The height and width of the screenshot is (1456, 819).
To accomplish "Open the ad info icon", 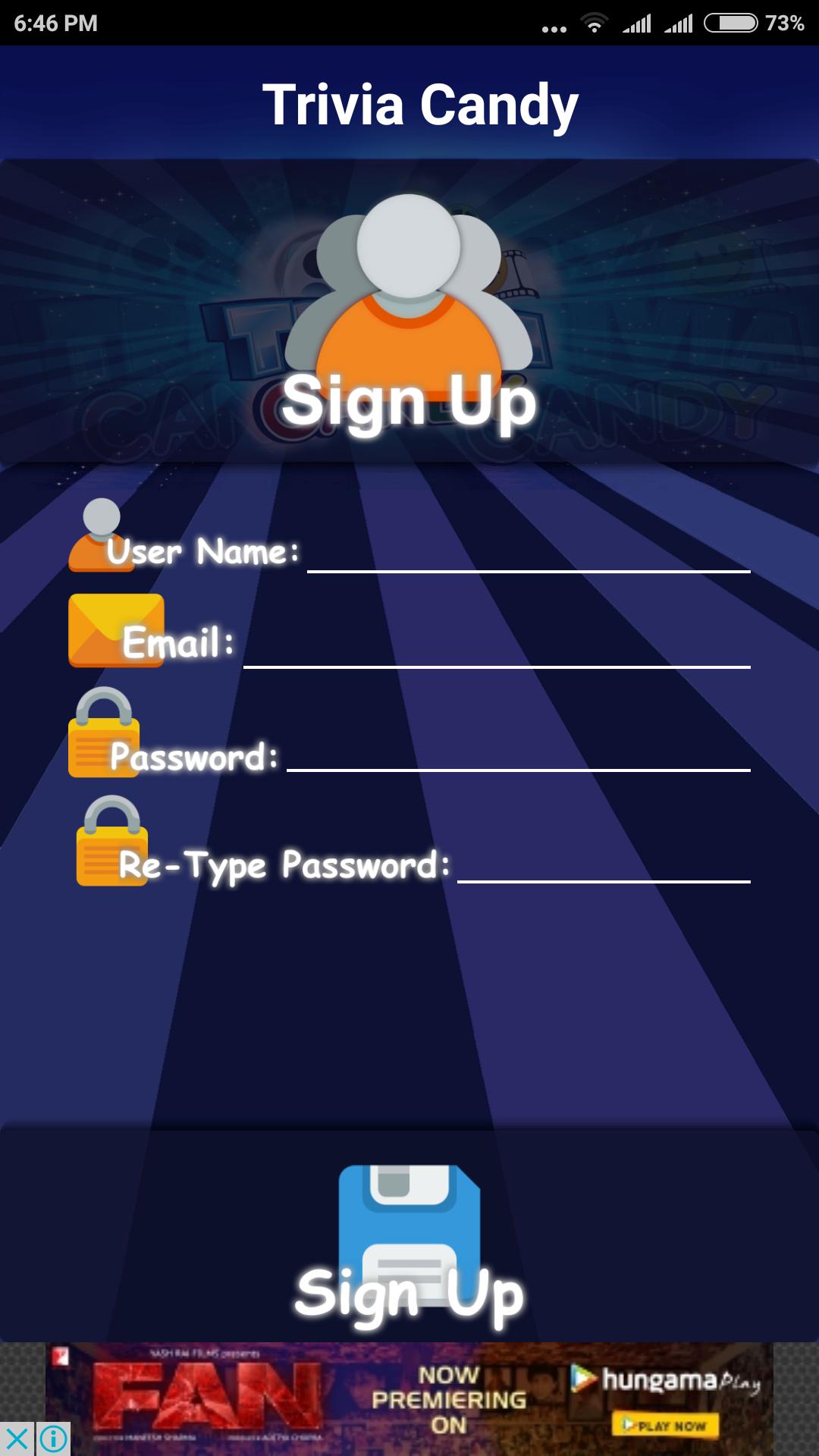I will point(53,1439).
